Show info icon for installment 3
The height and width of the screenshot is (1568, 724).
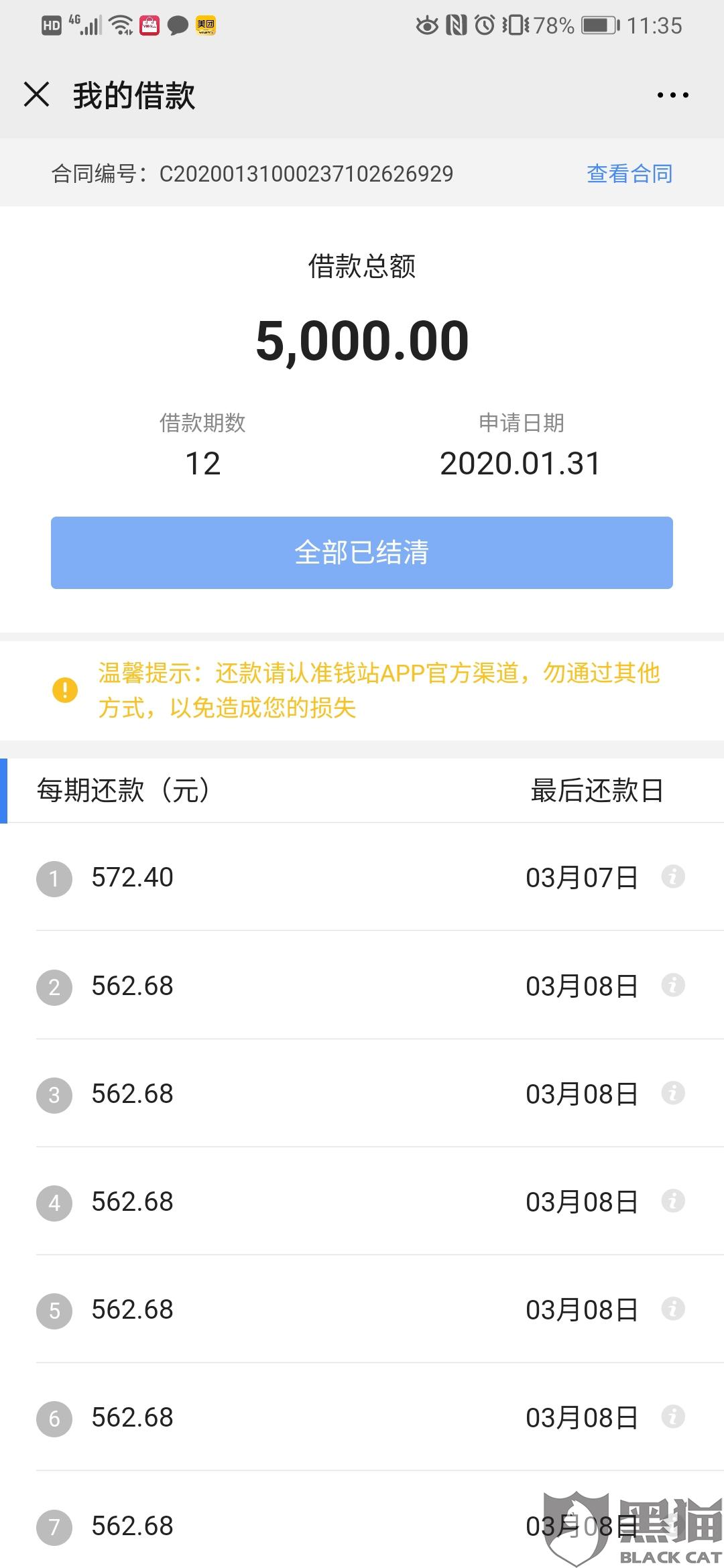(673, 1092)
